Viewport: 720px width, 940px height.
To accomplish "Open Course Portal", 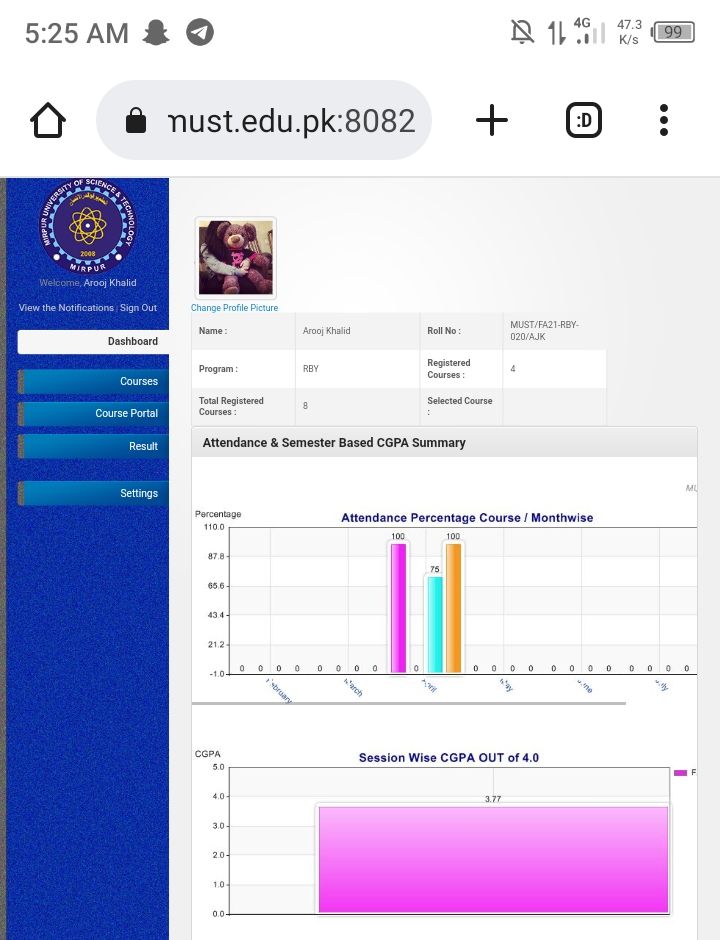I will point(94,414).
